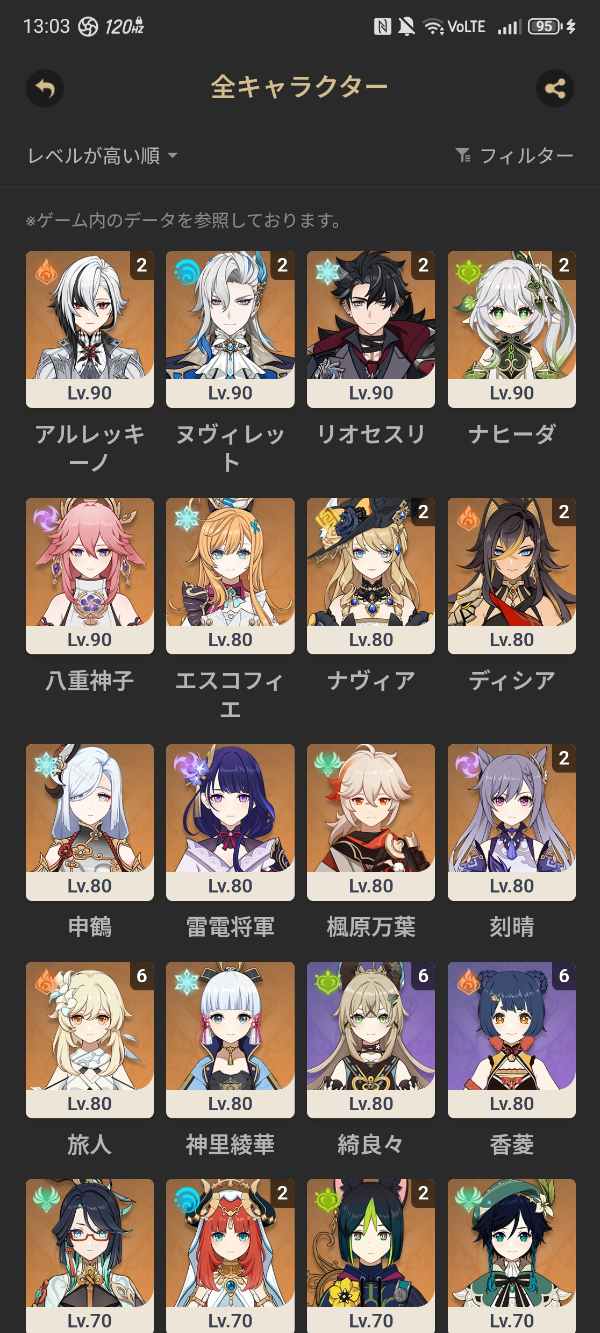View ナヴィア character details

click(371, 575)
